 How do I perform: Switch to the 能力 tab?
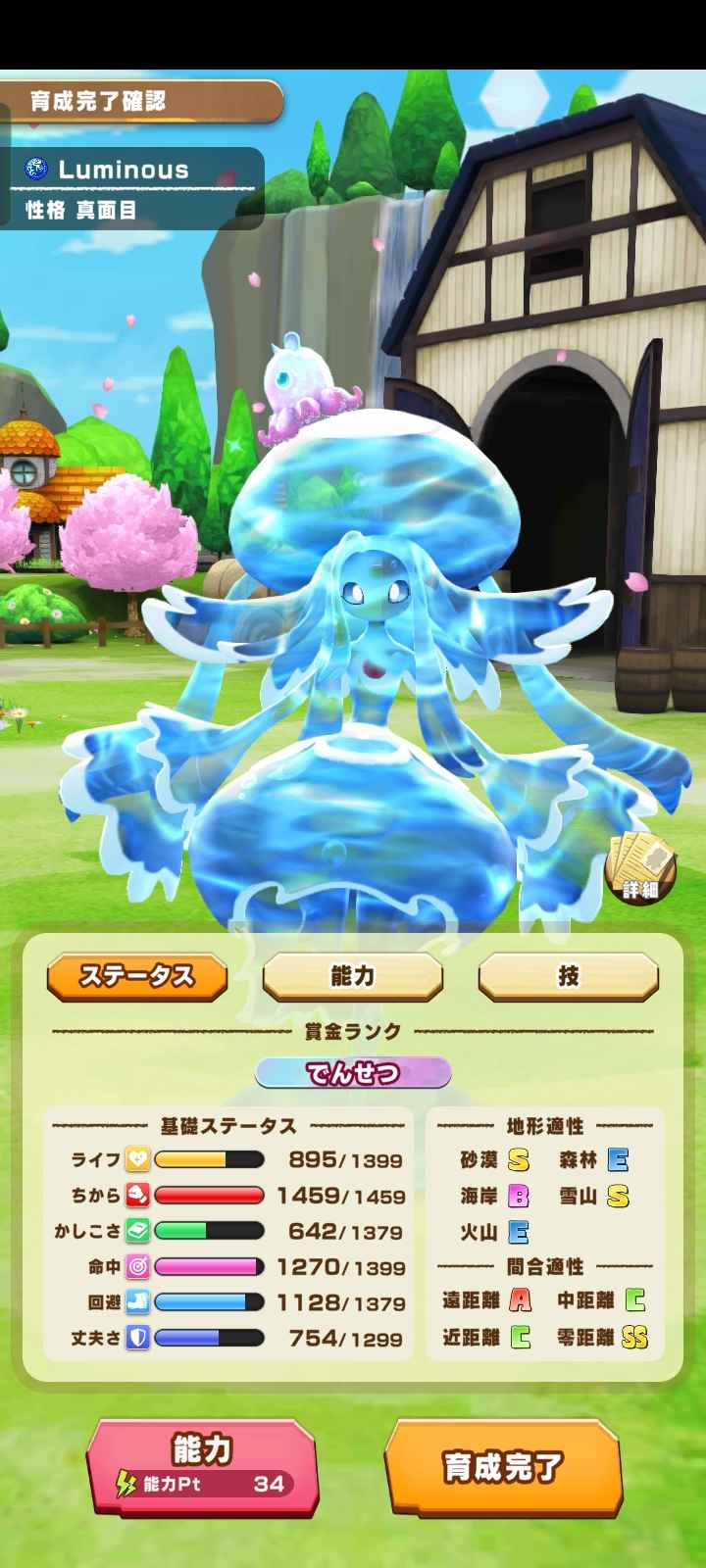353,977
